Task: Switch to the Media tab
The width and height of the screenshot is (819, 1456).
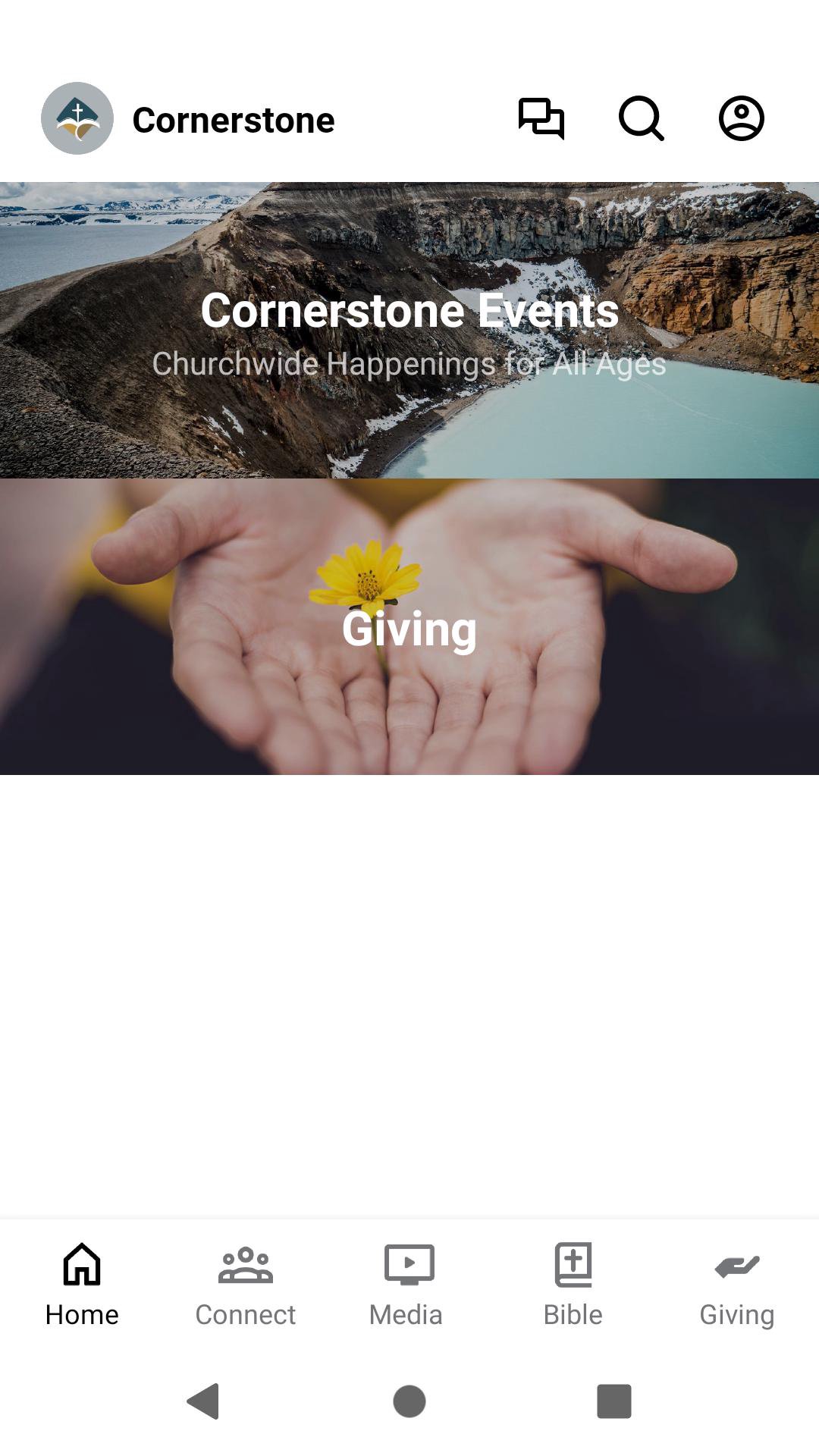Action: pos(409,1285)
